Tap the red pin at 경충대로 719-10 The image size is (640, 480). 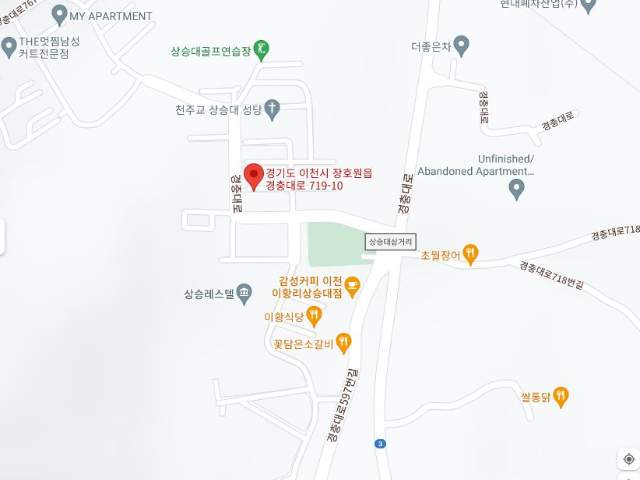pyautogui.click(x=254, y=174)
